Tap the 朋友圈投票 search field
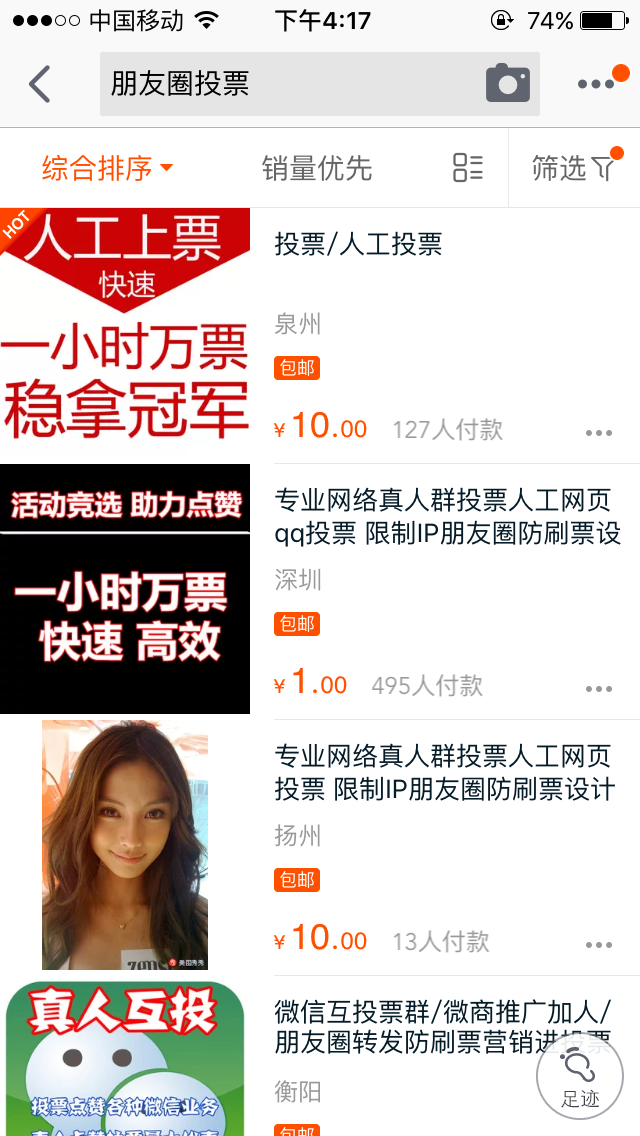The width and height of the screenshot is (640, 1136). (x=290, y=84)
